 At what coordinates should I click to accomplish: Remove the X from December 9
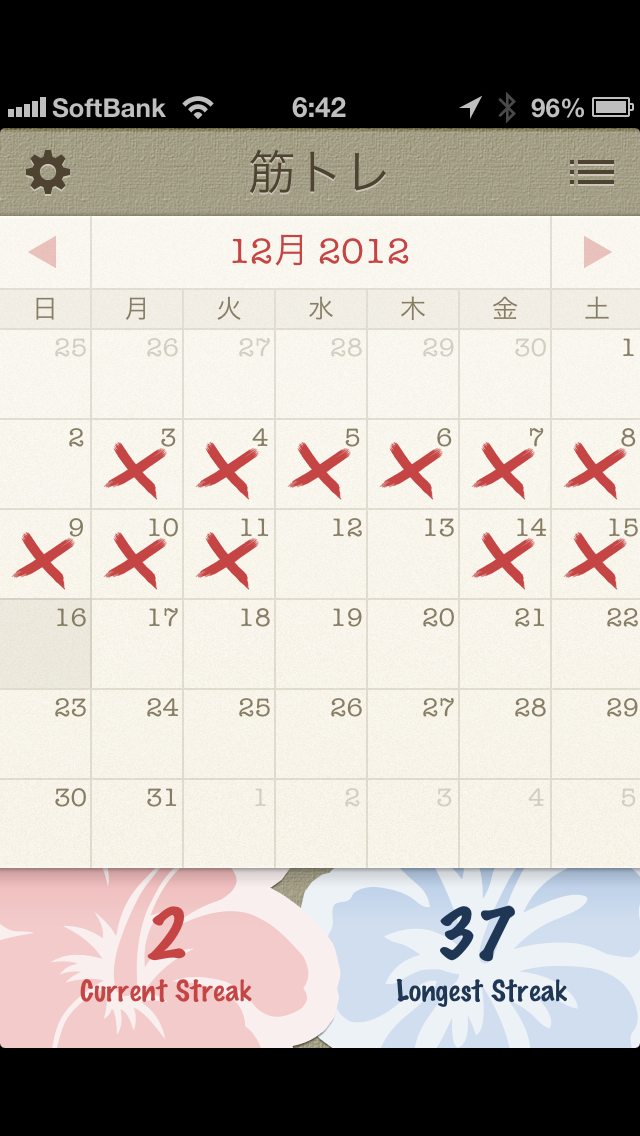(45, 554)
